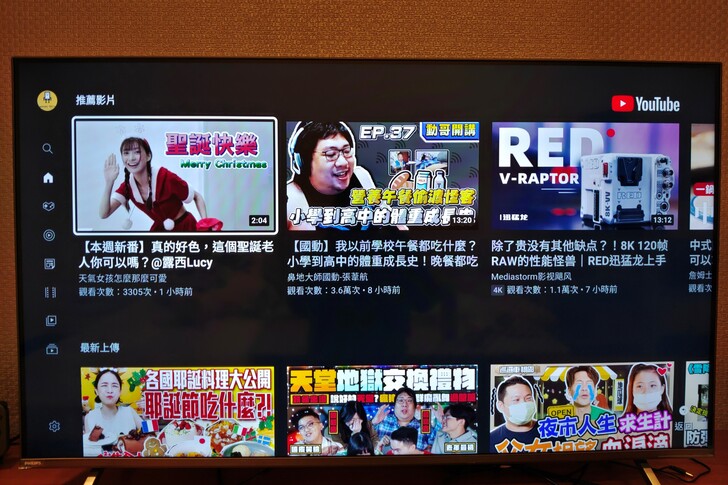Open the 天堂地獄交換禮物 video
728x485 pixels.
click(382, 410)
